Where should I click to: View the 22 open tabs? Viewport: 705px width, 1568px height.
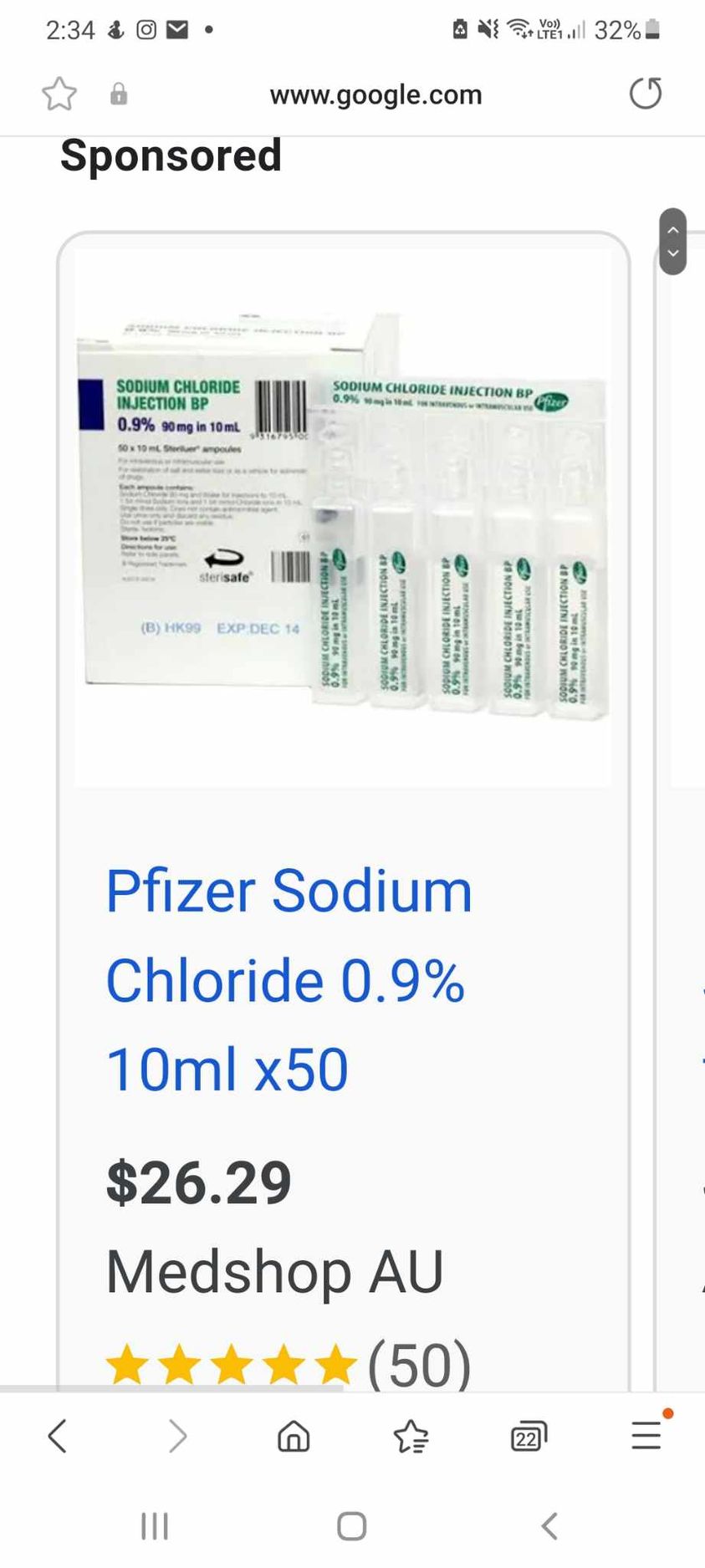pyautogui.click(x=528, y=1437)
